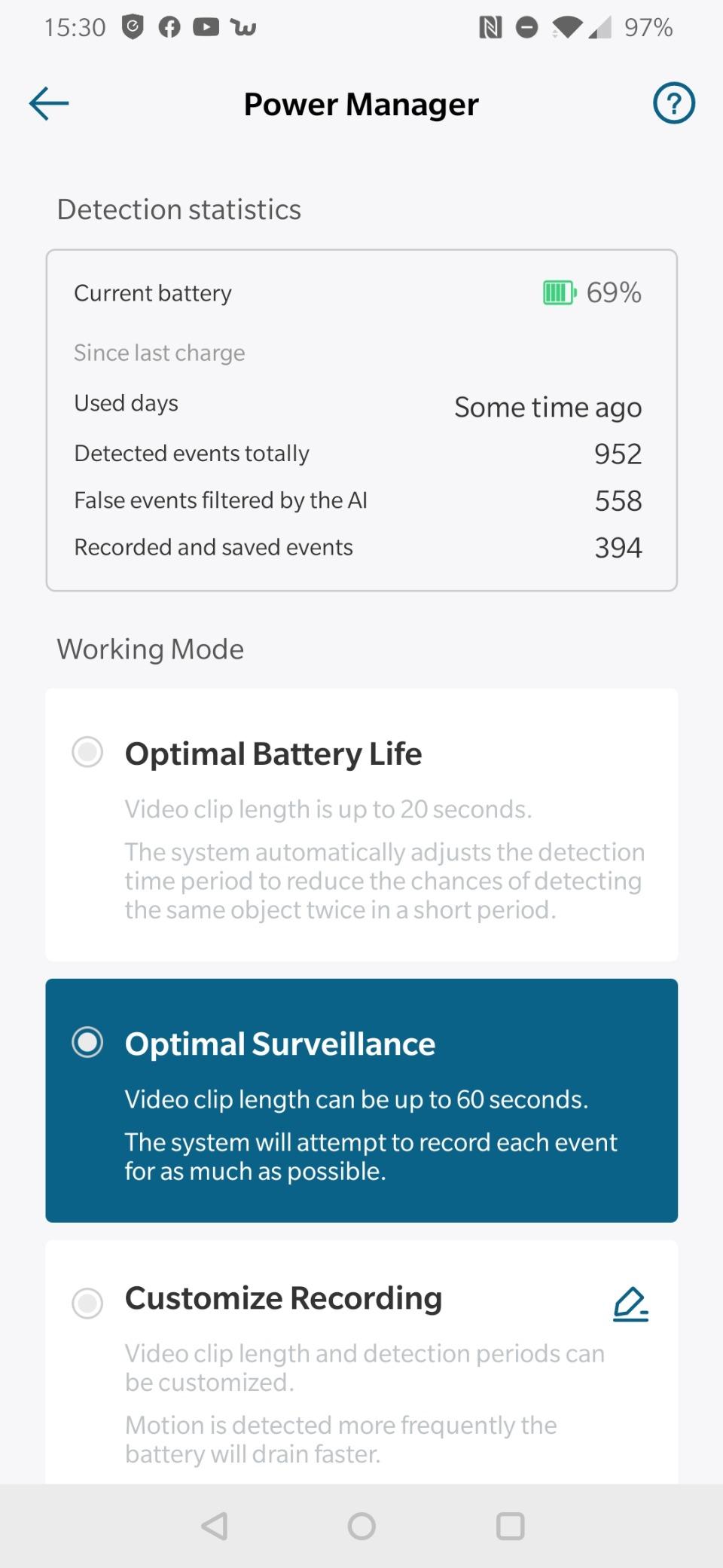Tap the system home button
Viewport: 723px width, 1568px height.
[361, 1527]
